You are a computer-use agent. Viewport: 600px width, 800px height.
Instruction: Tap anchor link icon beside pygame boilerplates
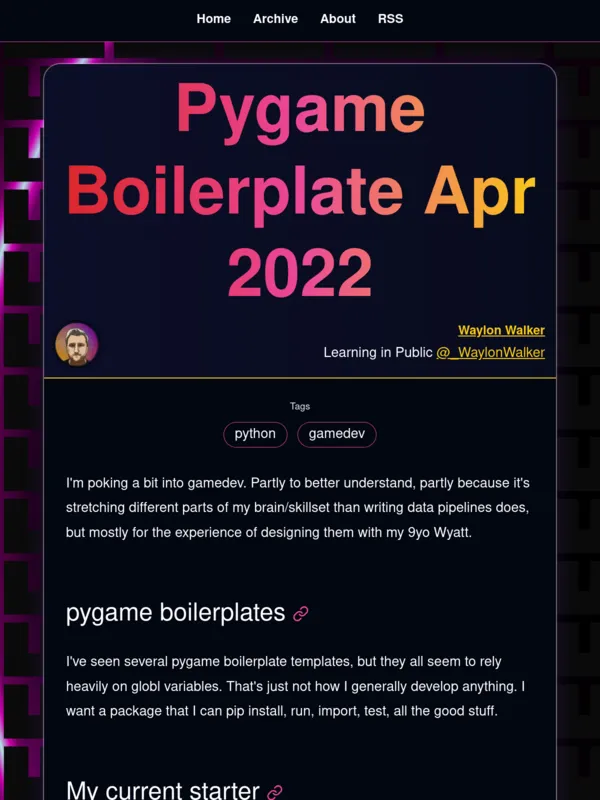pyautogui.click(x=301, y=614)
